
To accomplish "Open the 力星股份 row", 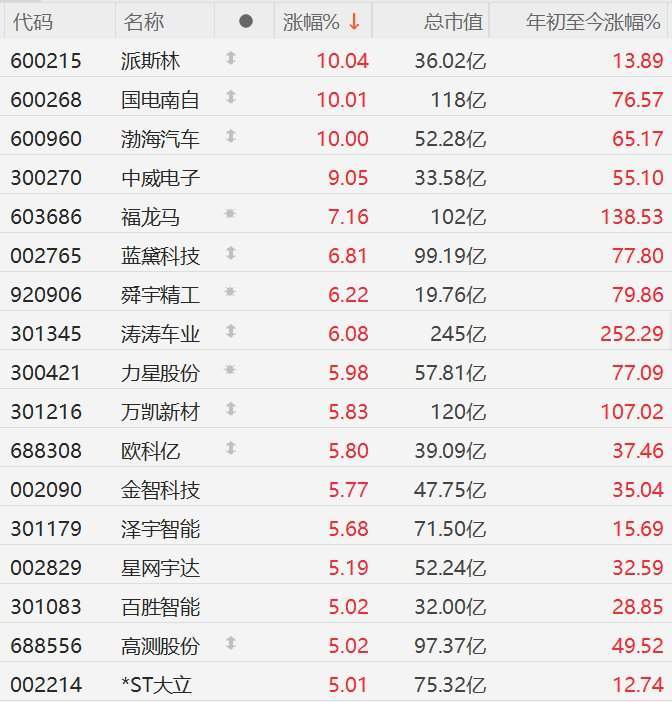I will click(160, 373).
